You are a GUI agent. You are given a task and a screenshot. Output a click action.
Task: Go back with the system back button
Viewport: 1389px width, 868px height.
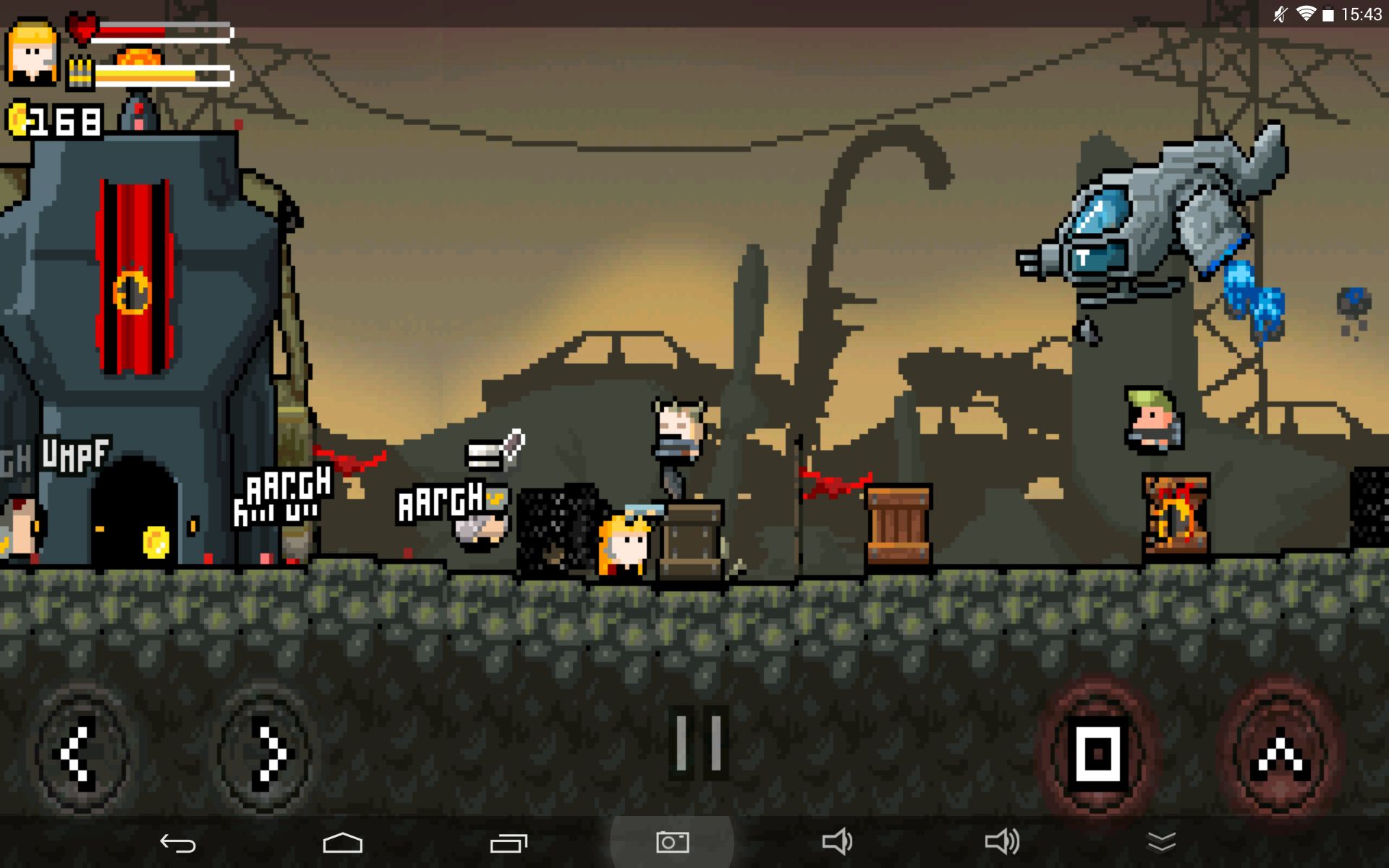pos(178,843)
